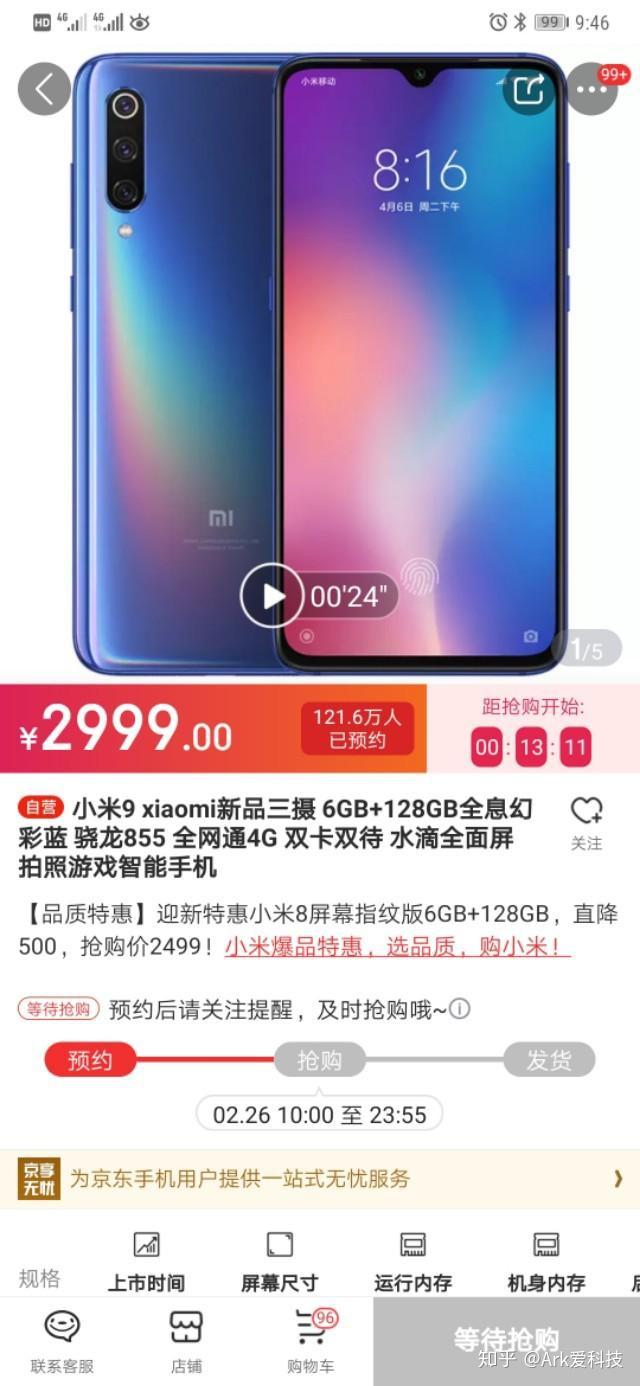Contact customer service via 联系客服
Viewport: 640px width, 1386px height.
pyautogui.click(x=62, y=1342)
